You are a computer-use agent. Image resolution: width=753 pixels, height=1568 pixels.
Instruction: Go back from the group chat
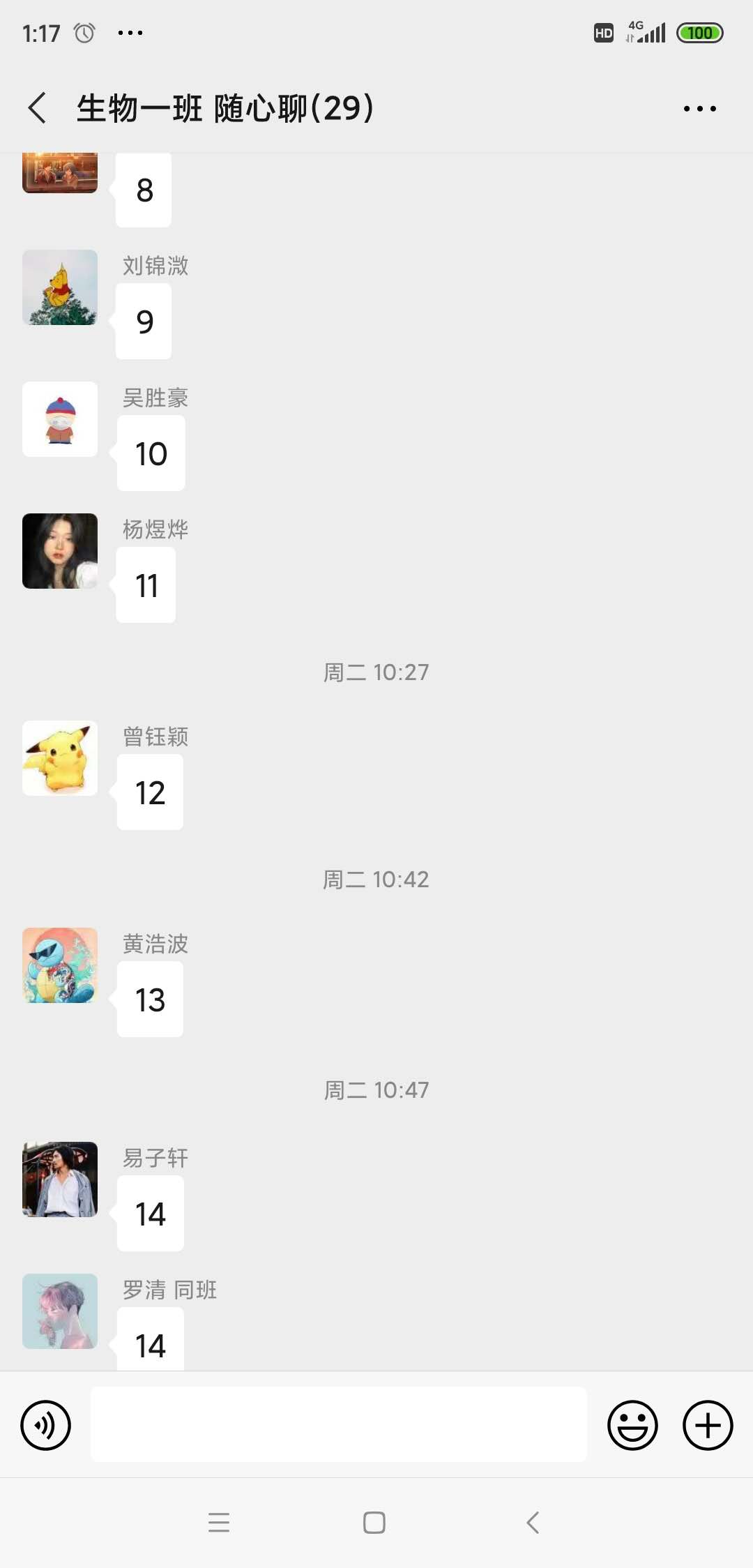tap(38, 108)
